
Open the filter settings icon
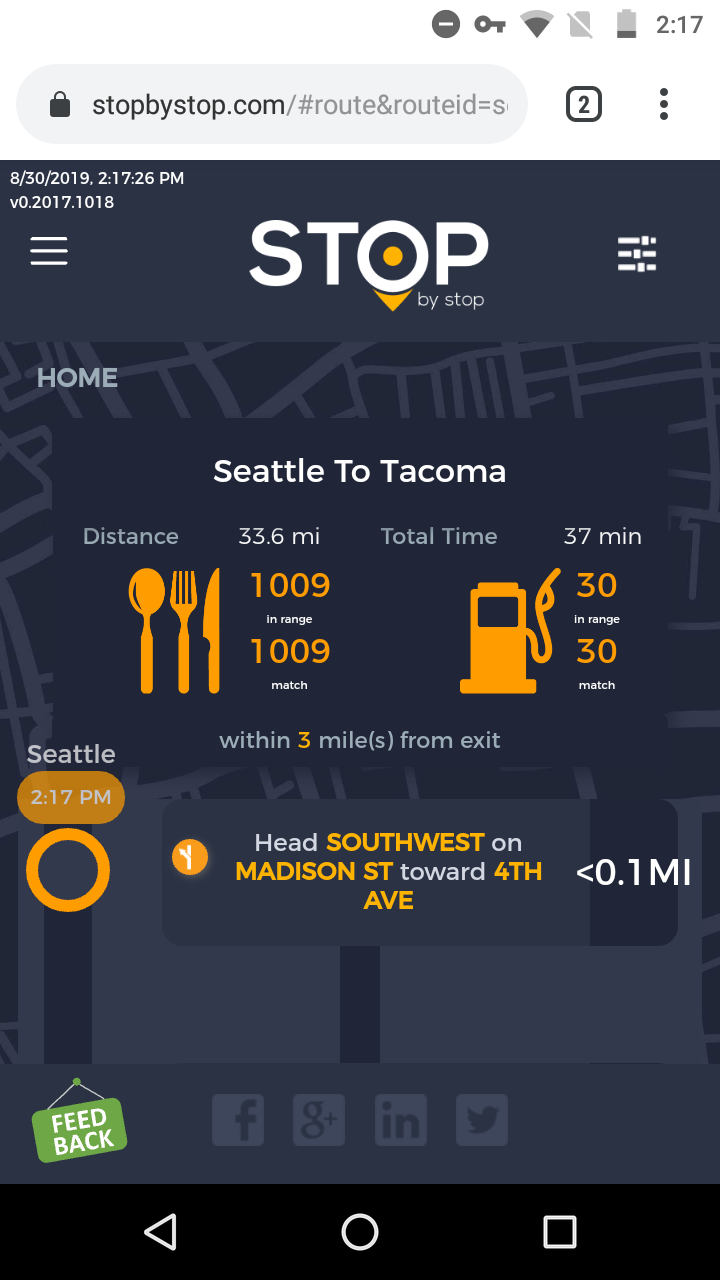point(637,254)
